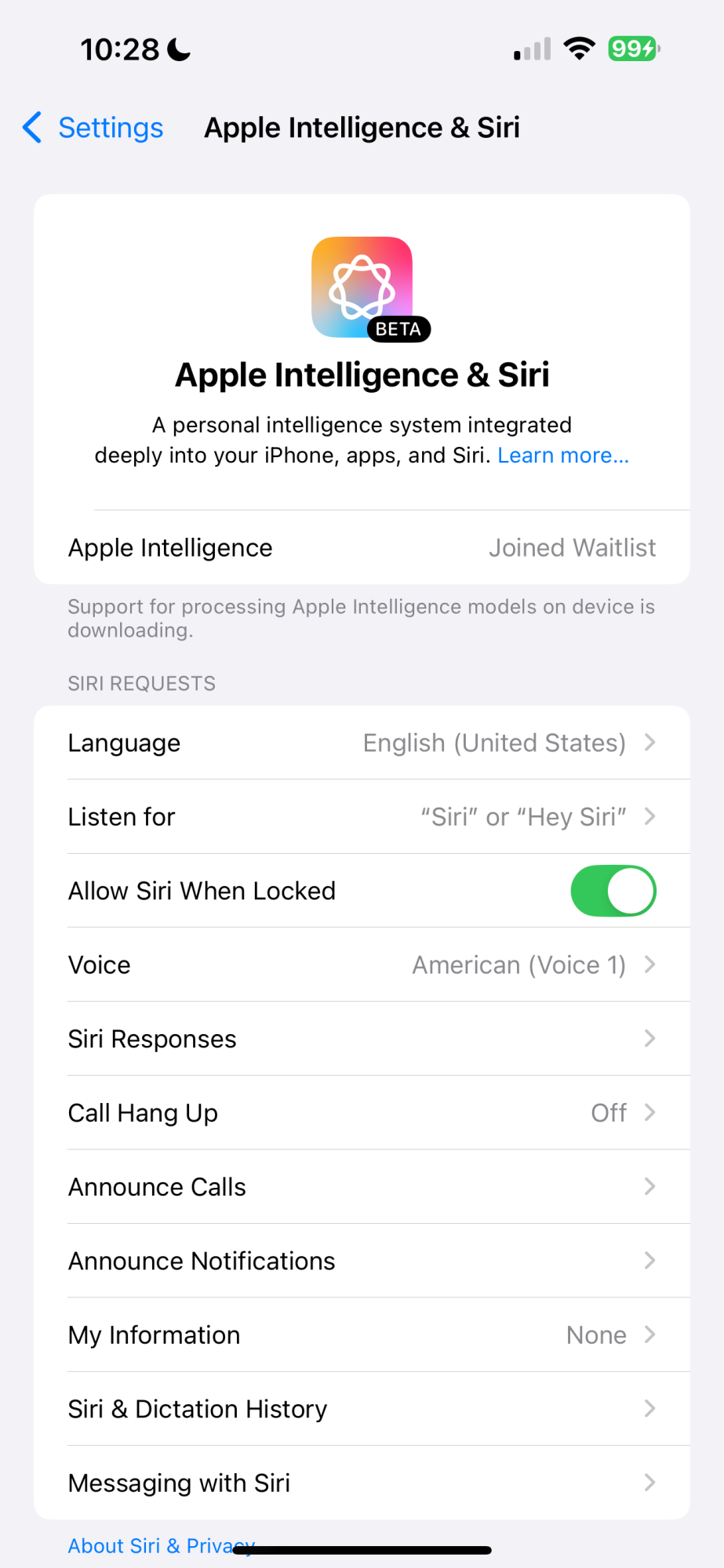Open Announce Calls
724x1568 pixels.
point(362,1187)
